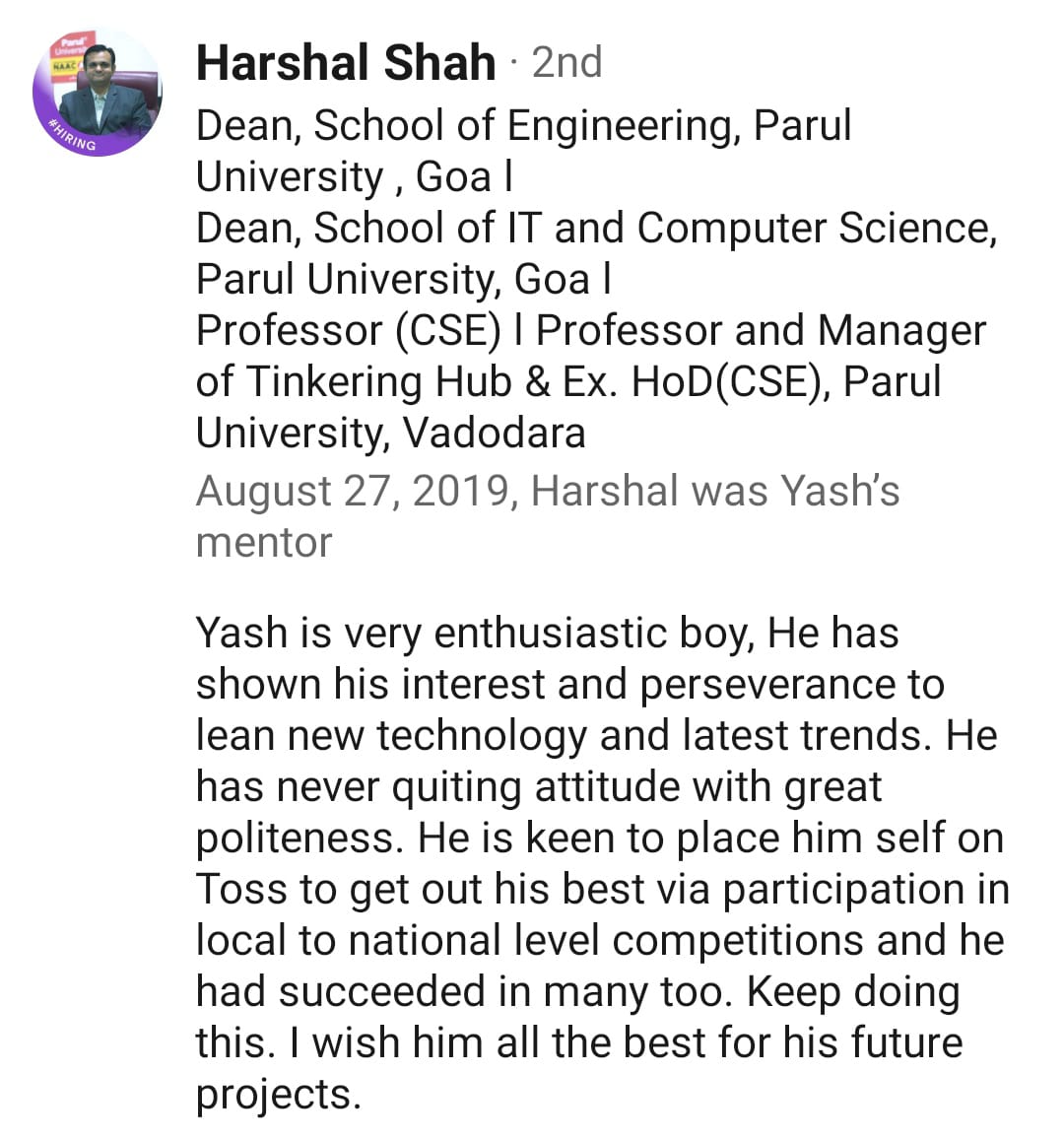1064x1140 pixels.
Task: Open Harshal Shah's profile via name
Action: tap(345, 63)
